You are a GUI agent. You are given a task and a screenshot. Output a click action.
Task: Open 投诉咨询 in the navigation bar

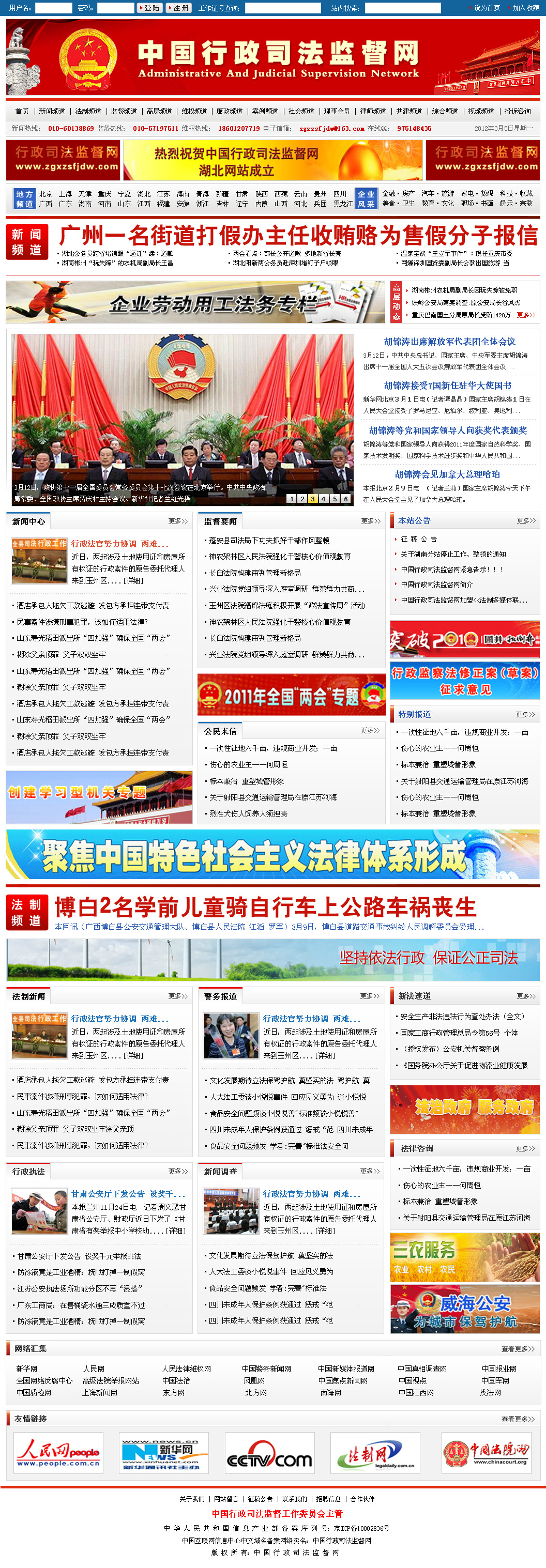(518, 112)
